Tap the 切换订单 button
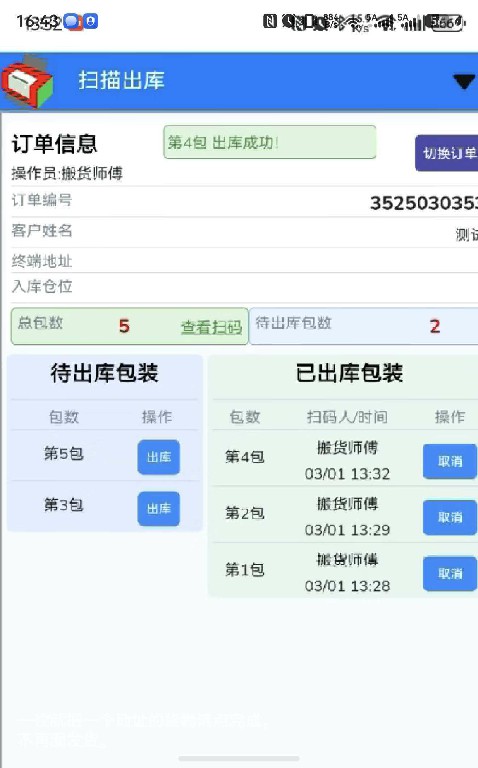 (x=447, y=153)
